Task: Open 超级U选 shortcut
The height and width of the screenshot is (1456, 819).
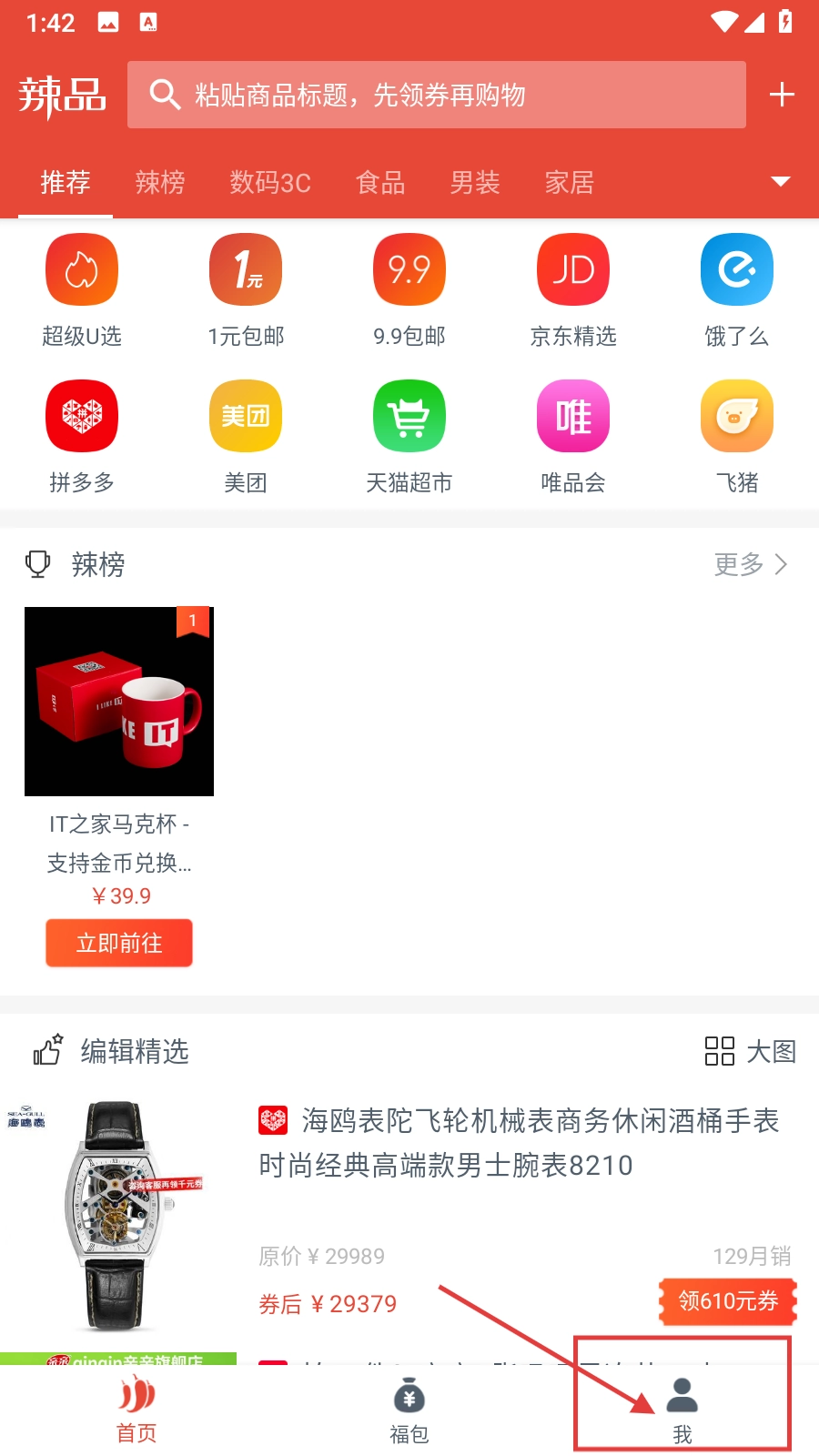Action: click(x=82, y=289)
